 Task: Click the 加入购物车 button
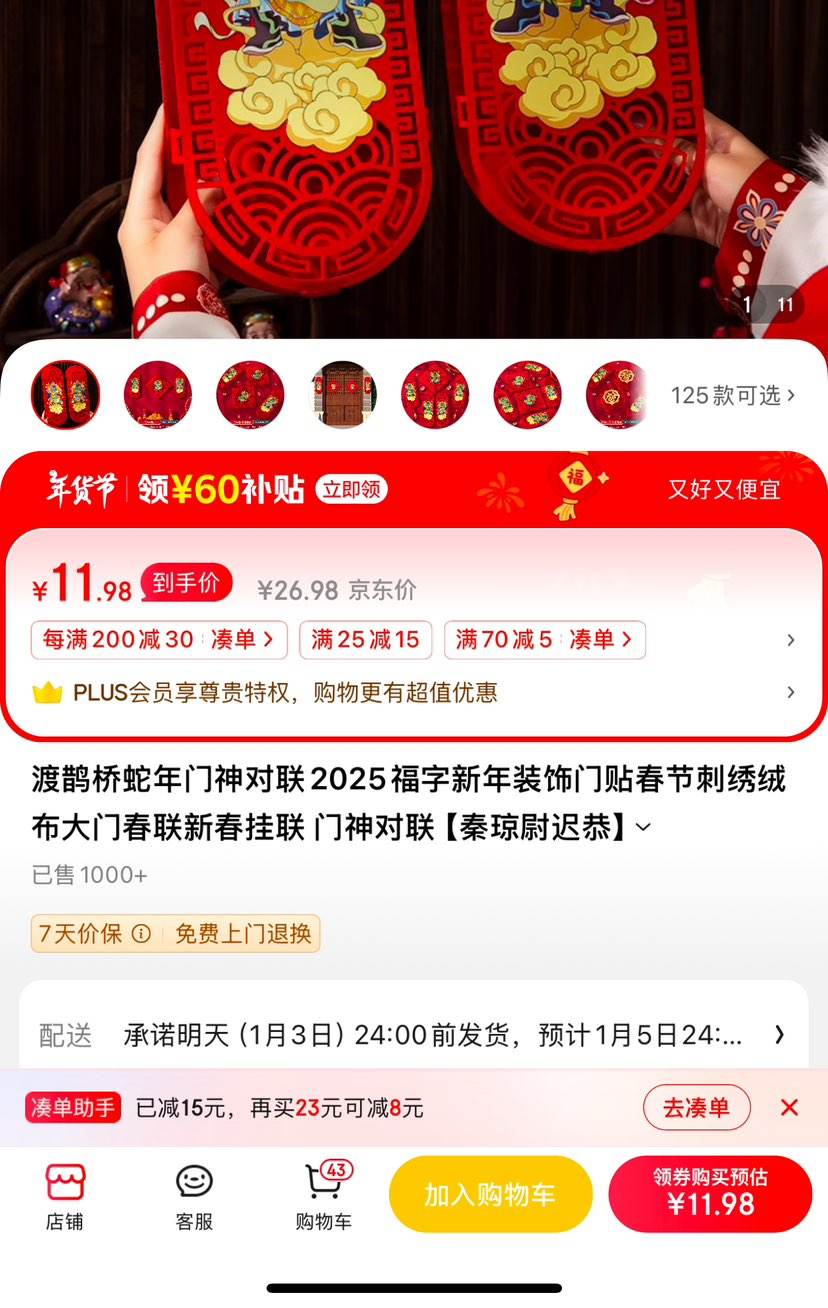coord(490,1193)
